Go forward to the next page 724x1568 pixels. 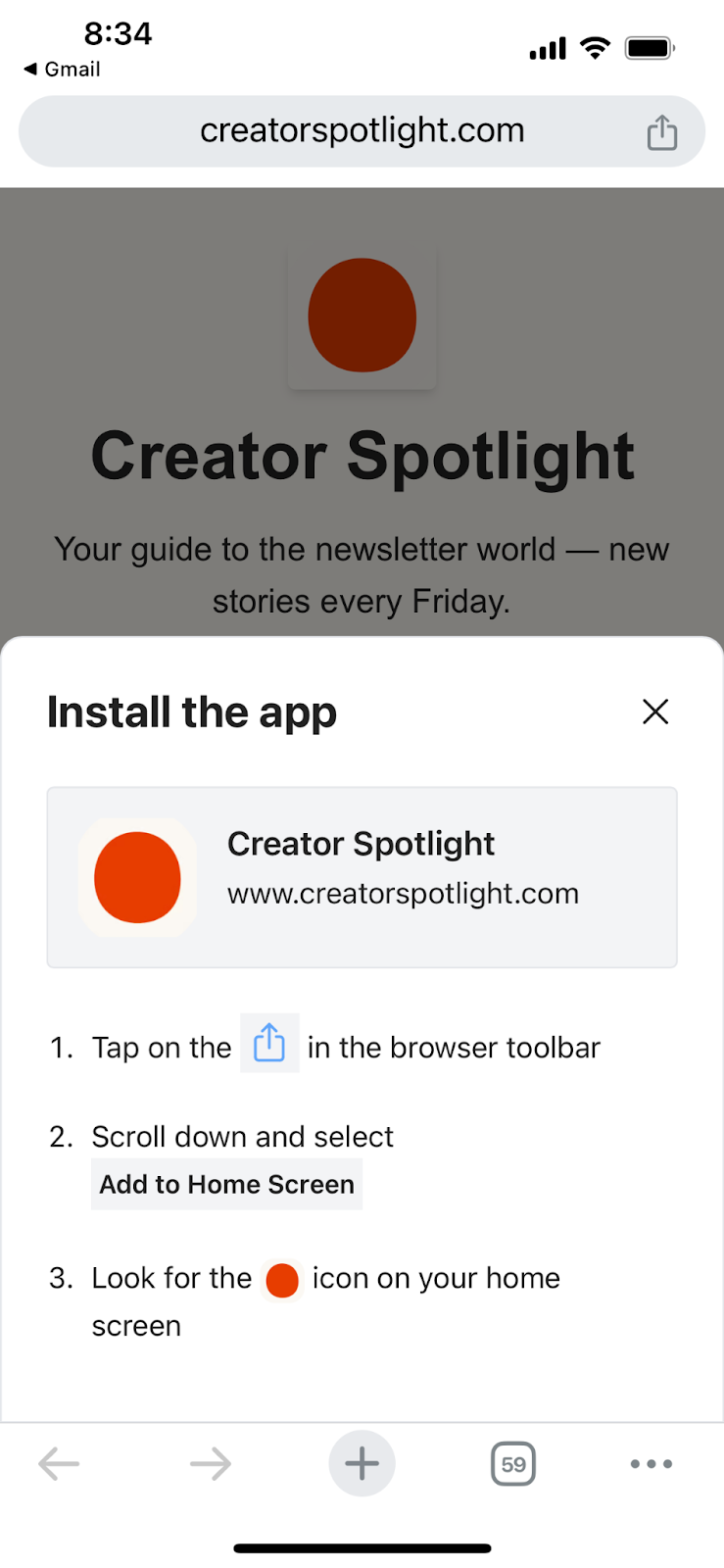click(211, 1464)
